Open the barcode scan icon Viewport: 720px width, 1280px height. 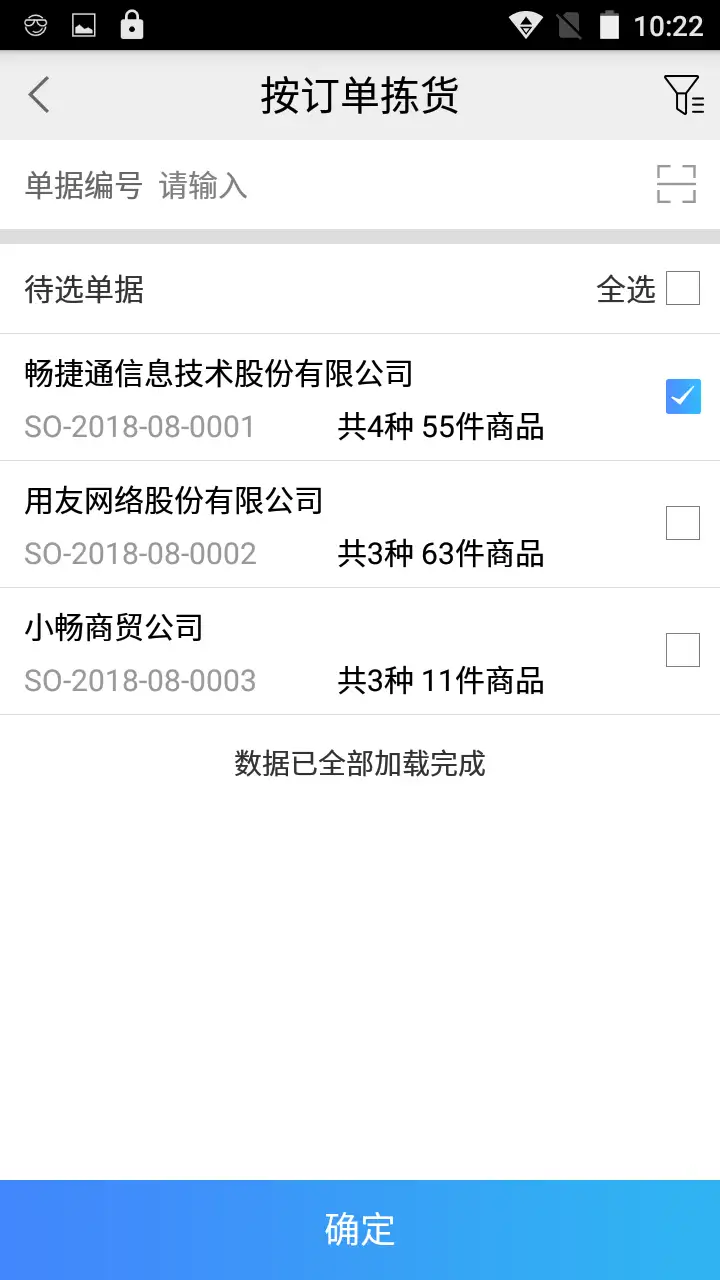point(676,185)
